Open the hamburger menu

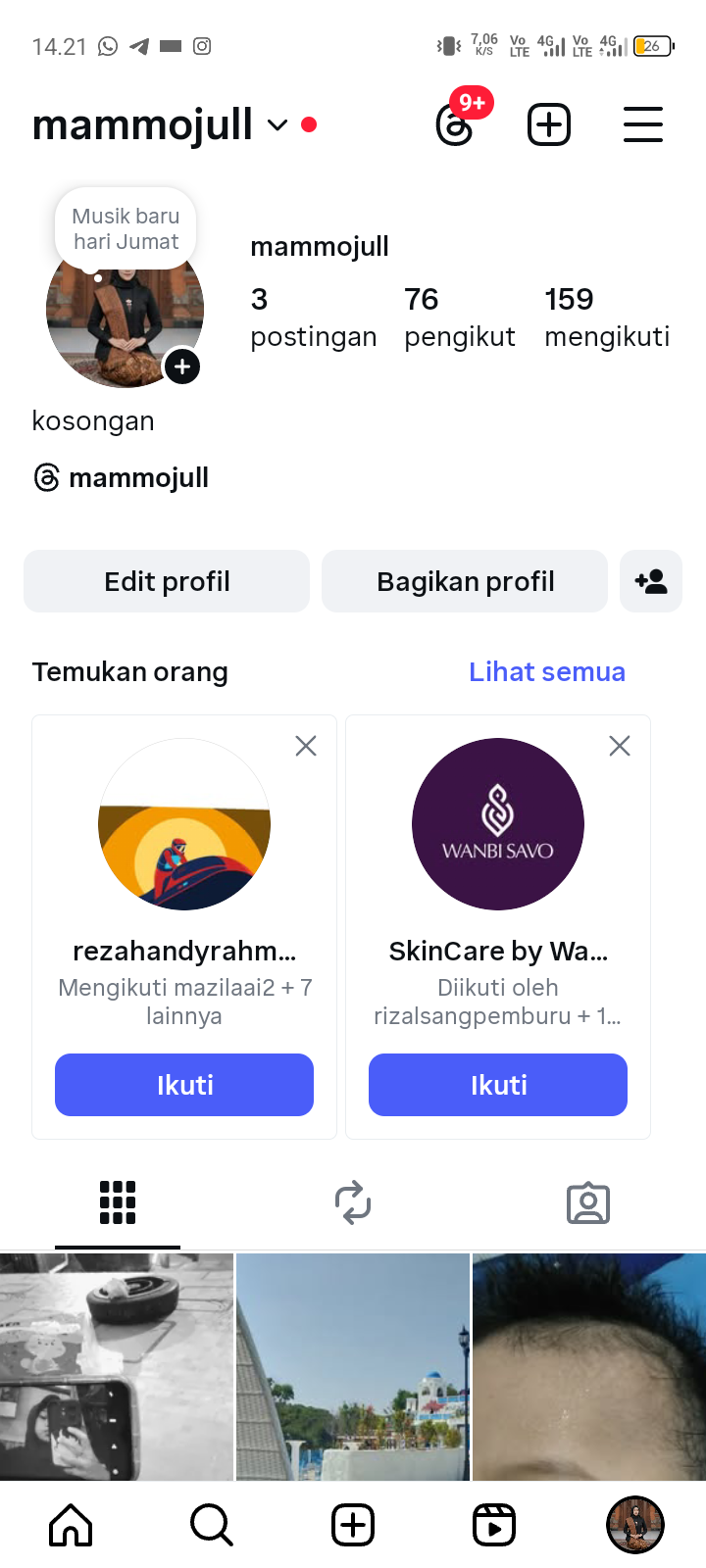(643, 125)
